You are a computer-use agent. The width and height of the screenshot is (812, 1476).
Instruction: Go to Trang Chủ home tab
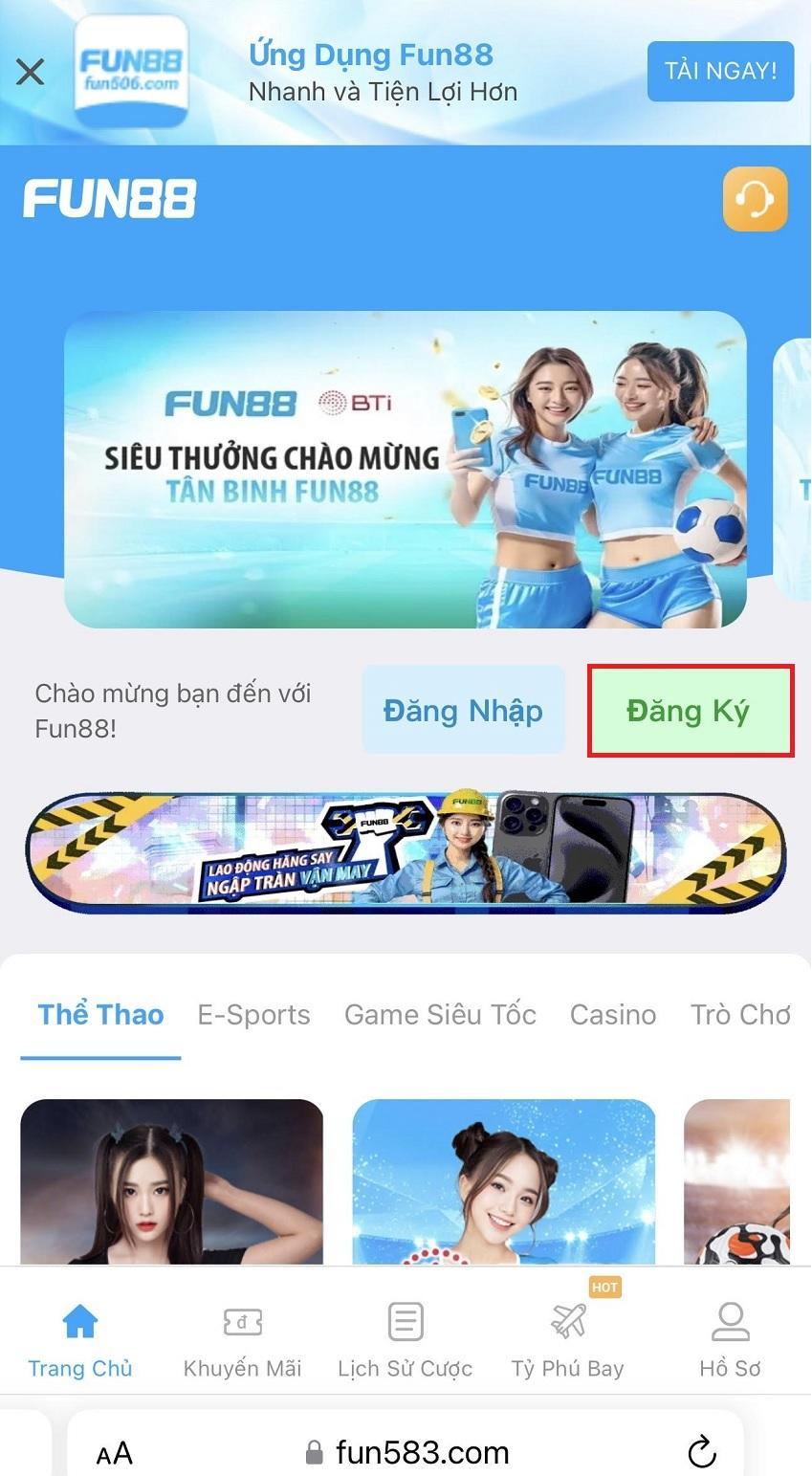coord(80,1339)
